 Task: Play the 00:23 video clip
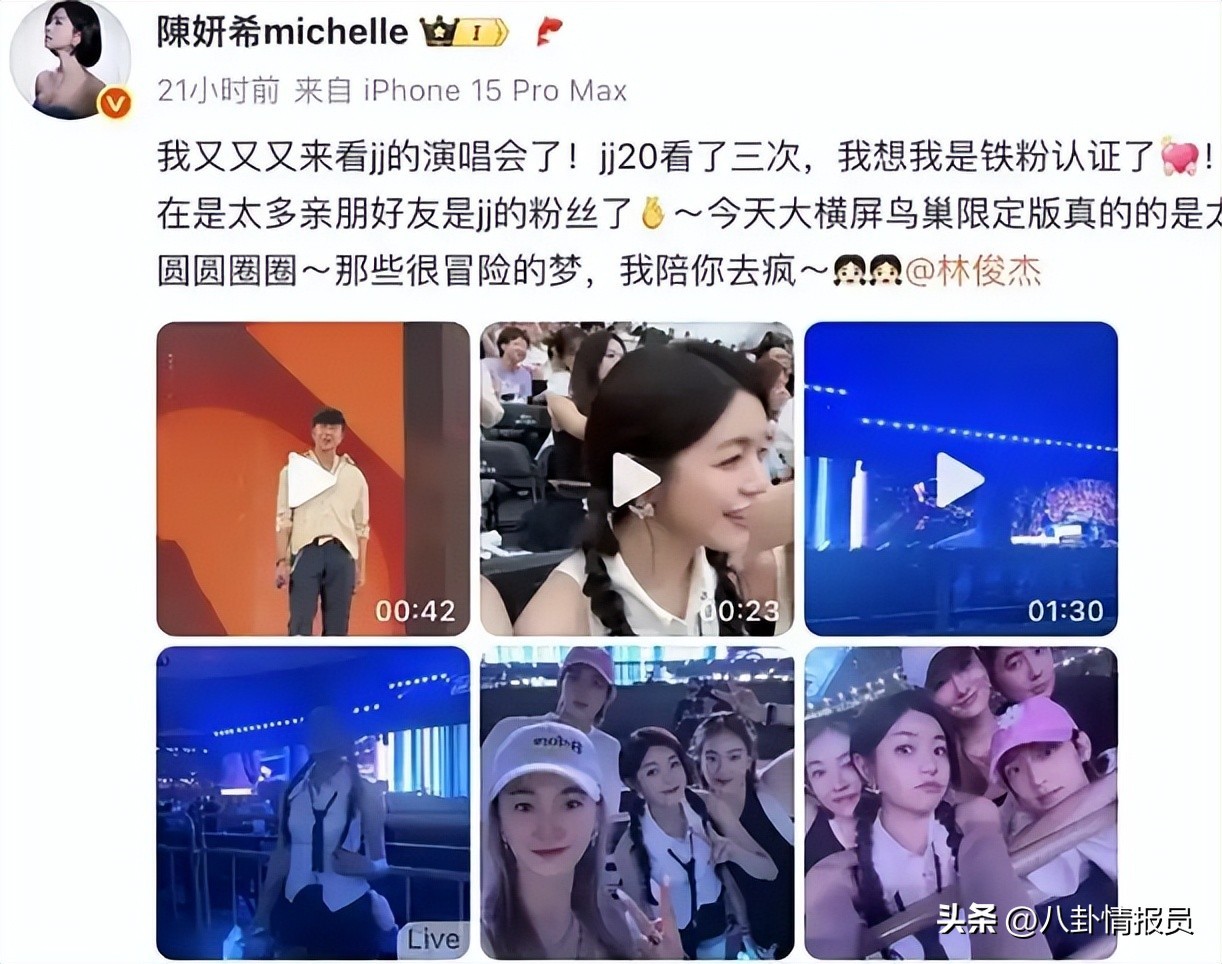pos(636,479)
